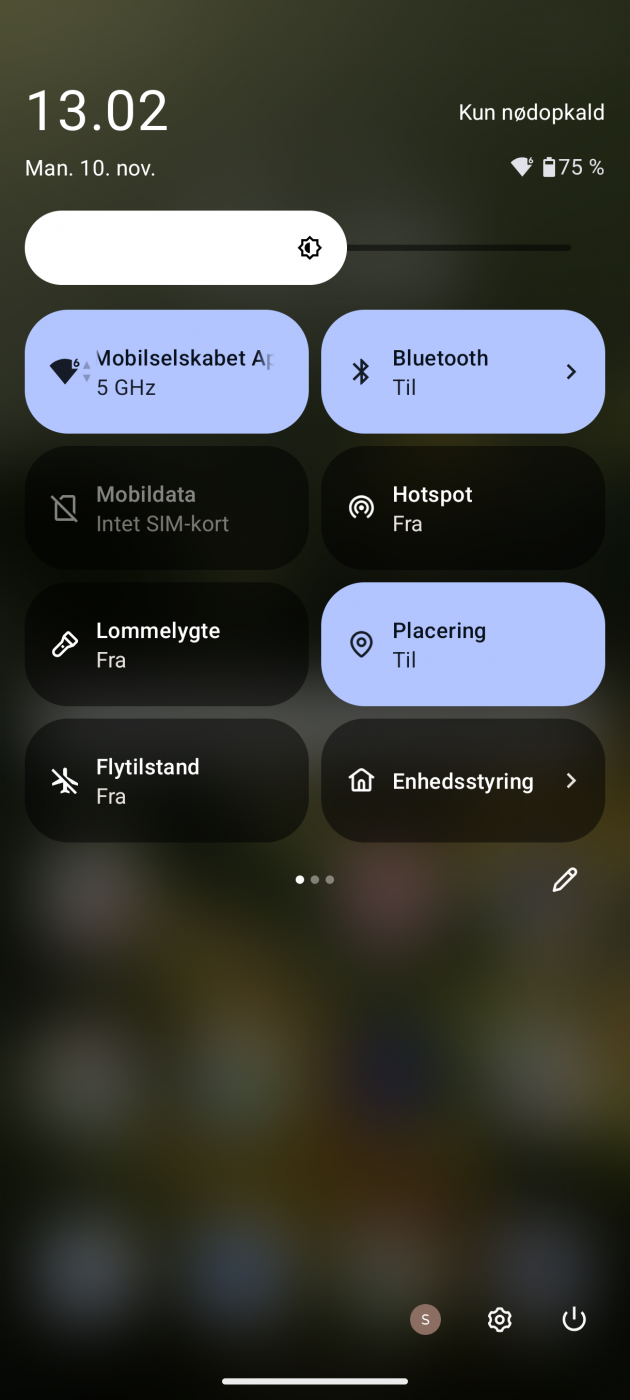Tap the quick settings page indicator dots
Screen dimensions: 630x1400
(x=315, y=880)
